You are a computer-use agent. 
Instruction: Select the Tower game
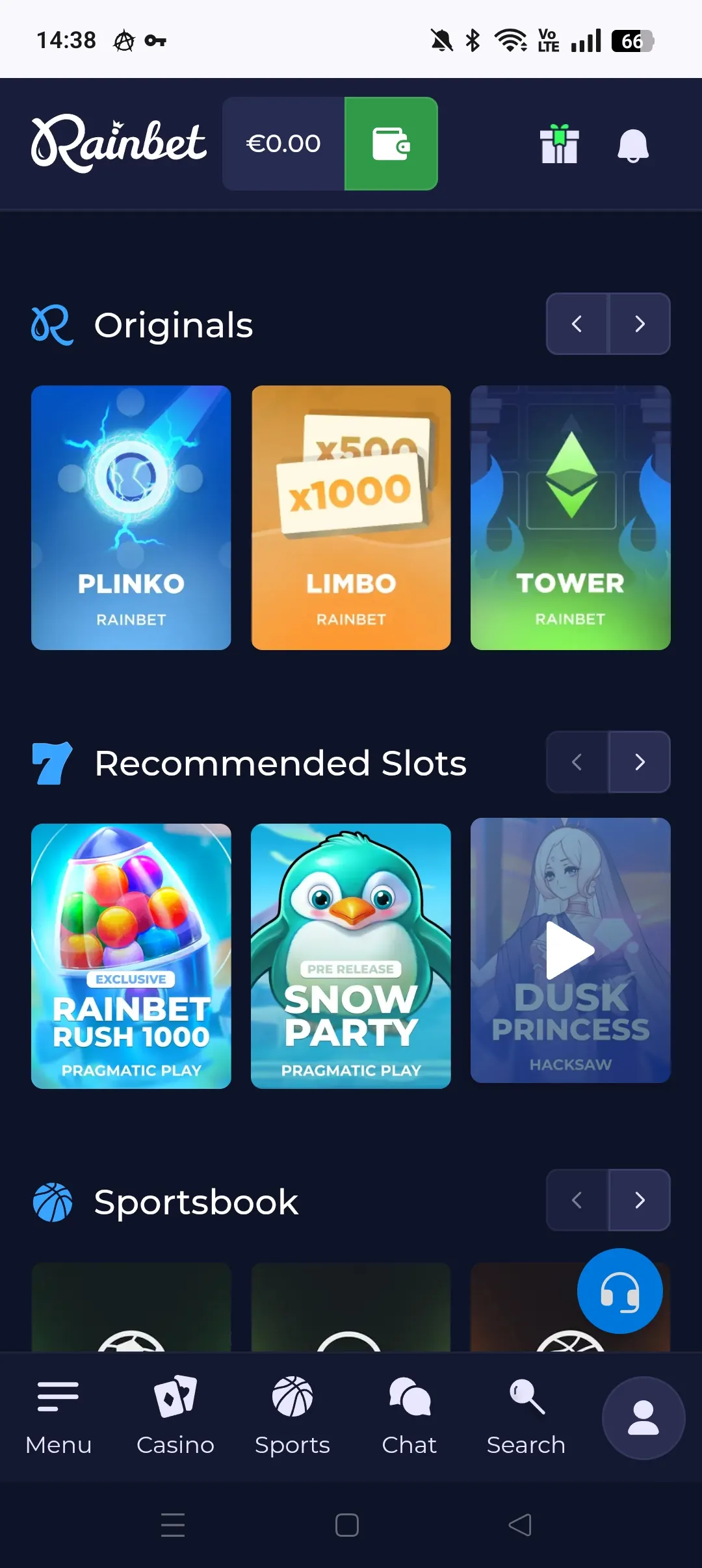tap(569, 517)
